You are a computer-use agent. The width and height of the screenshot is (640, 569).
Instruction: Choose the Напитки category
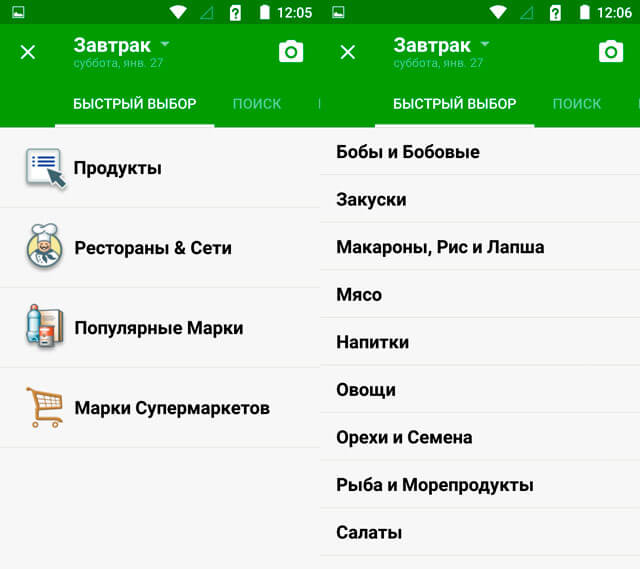point(372,342)
